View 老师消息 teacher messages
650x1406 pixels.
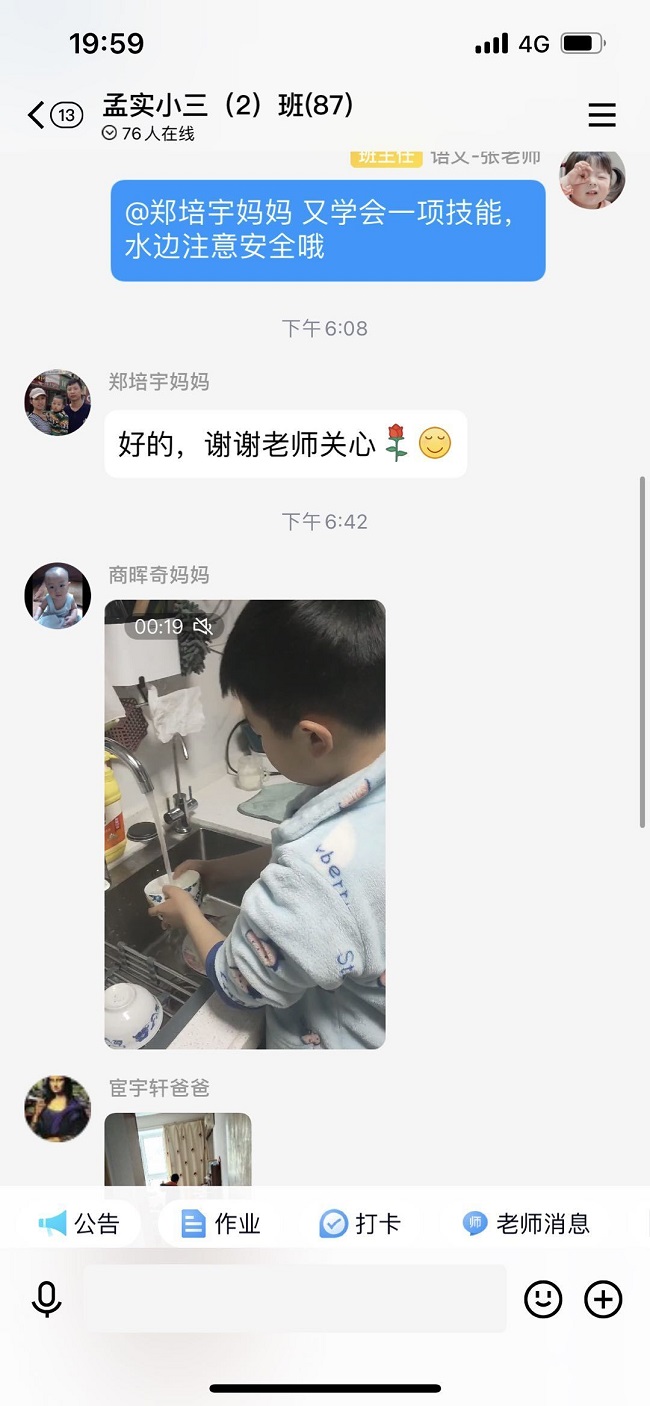(x=527, y=1223)
